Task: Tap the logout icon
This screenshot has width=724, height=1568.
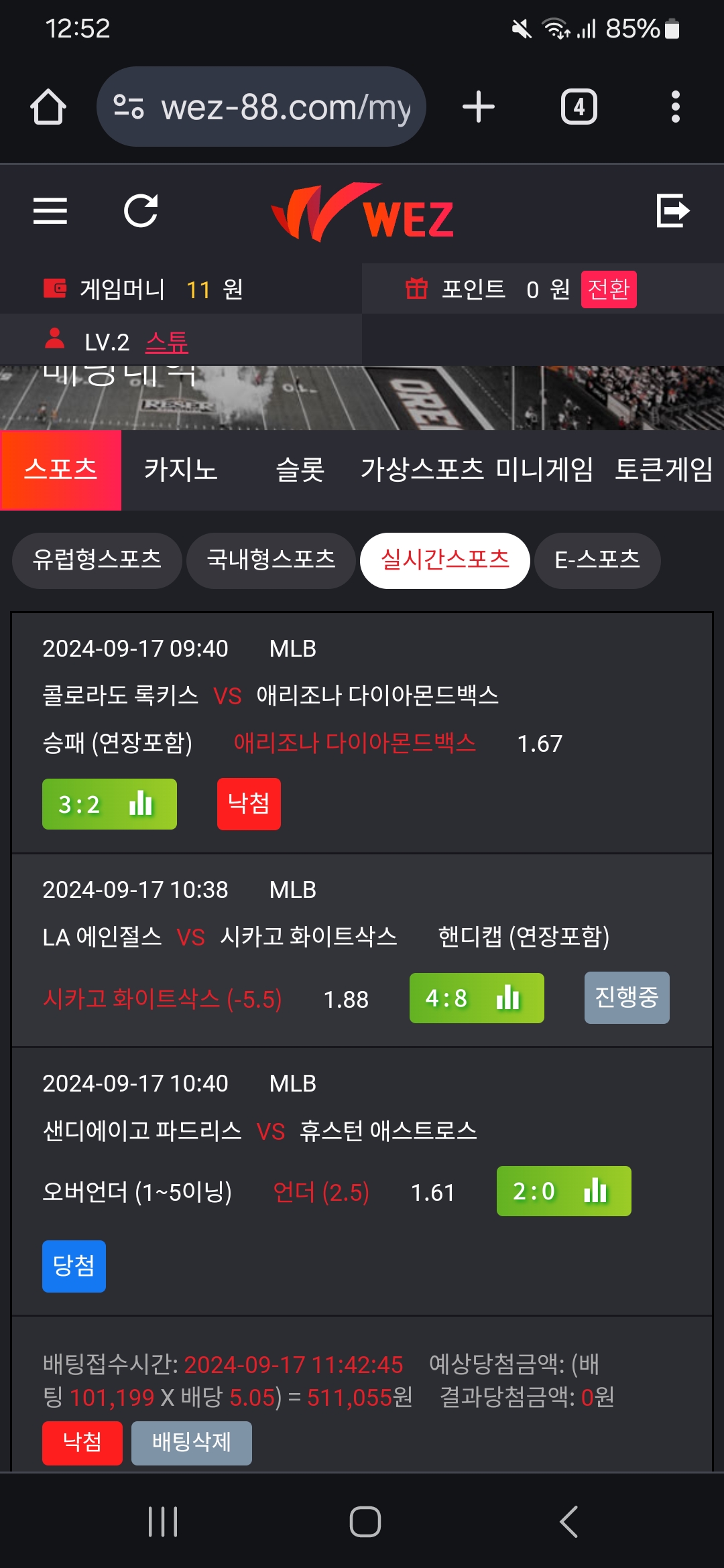Action: 672,211
